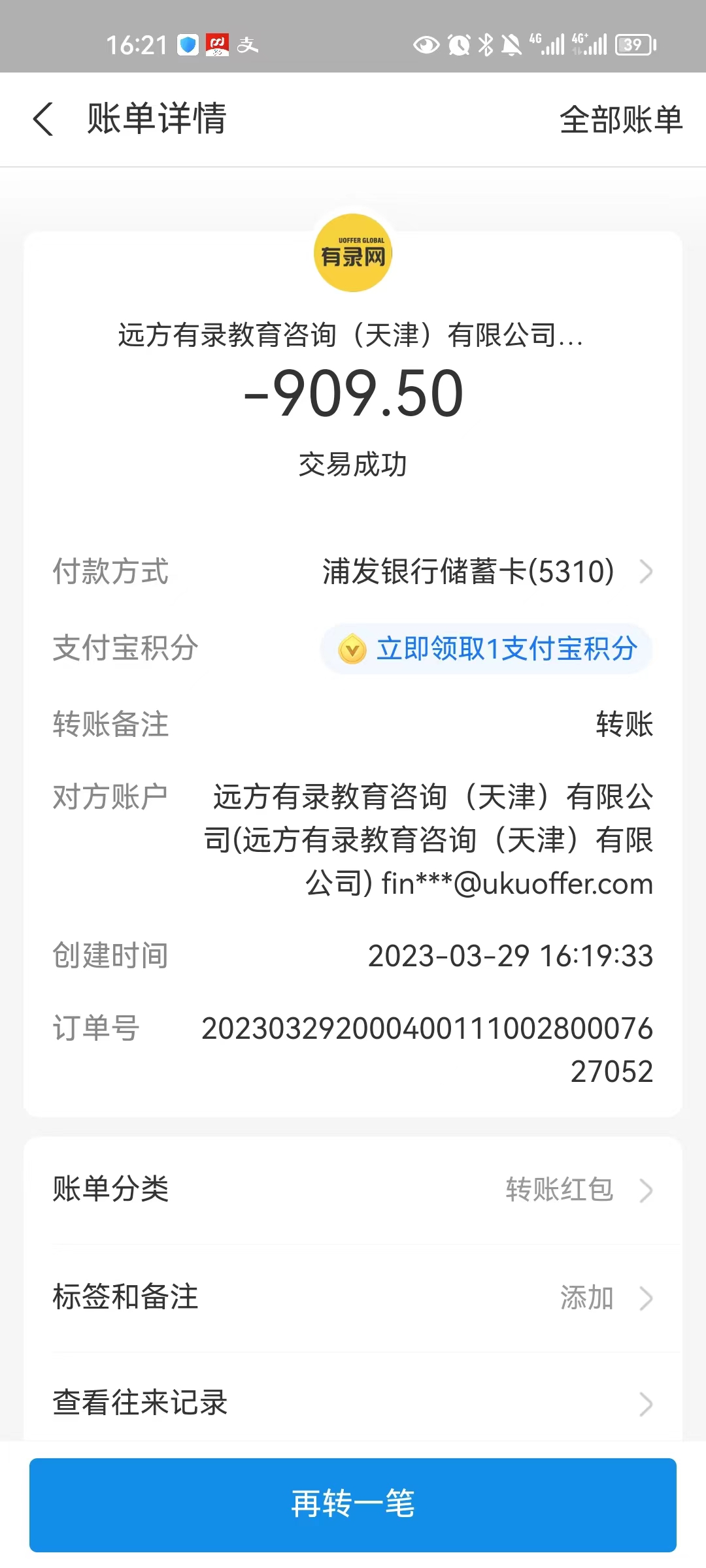
Task: Add 标签和备注 tag or note
Action: click(353, 1298)
